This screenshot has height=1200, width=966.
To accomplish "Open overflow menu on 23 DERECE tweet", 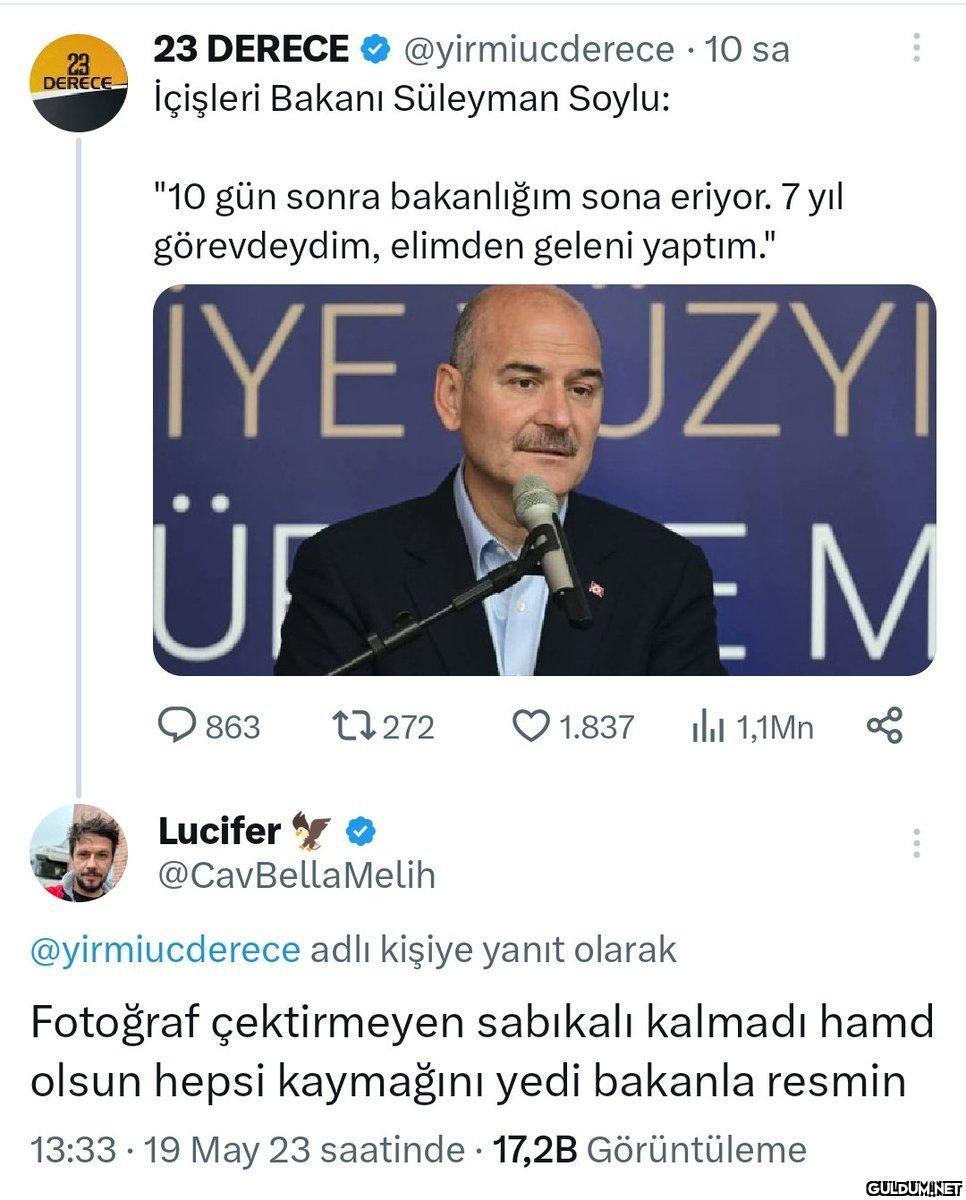I will [916, 48].
